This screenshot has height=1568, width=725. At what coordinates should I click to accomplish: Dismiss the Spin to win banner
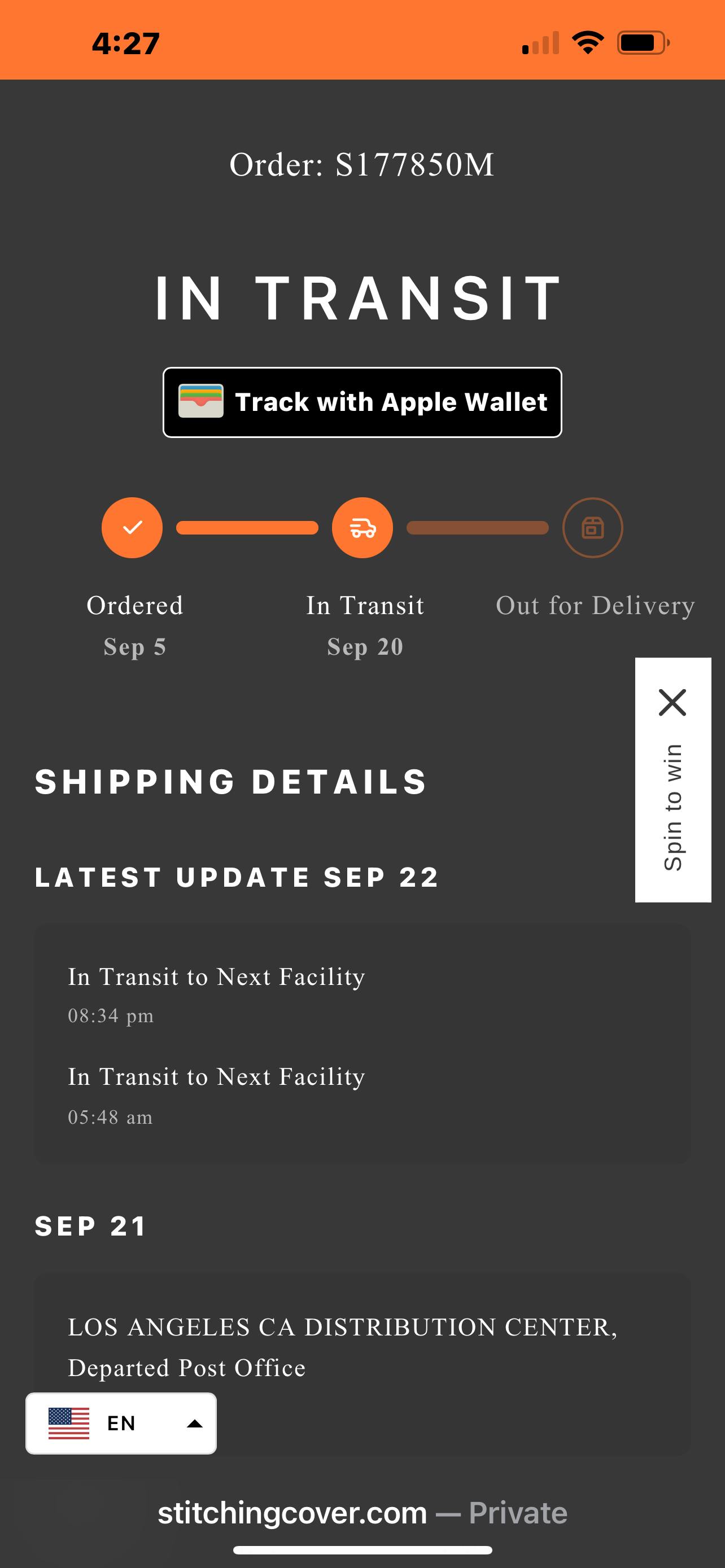coord(672,702)
